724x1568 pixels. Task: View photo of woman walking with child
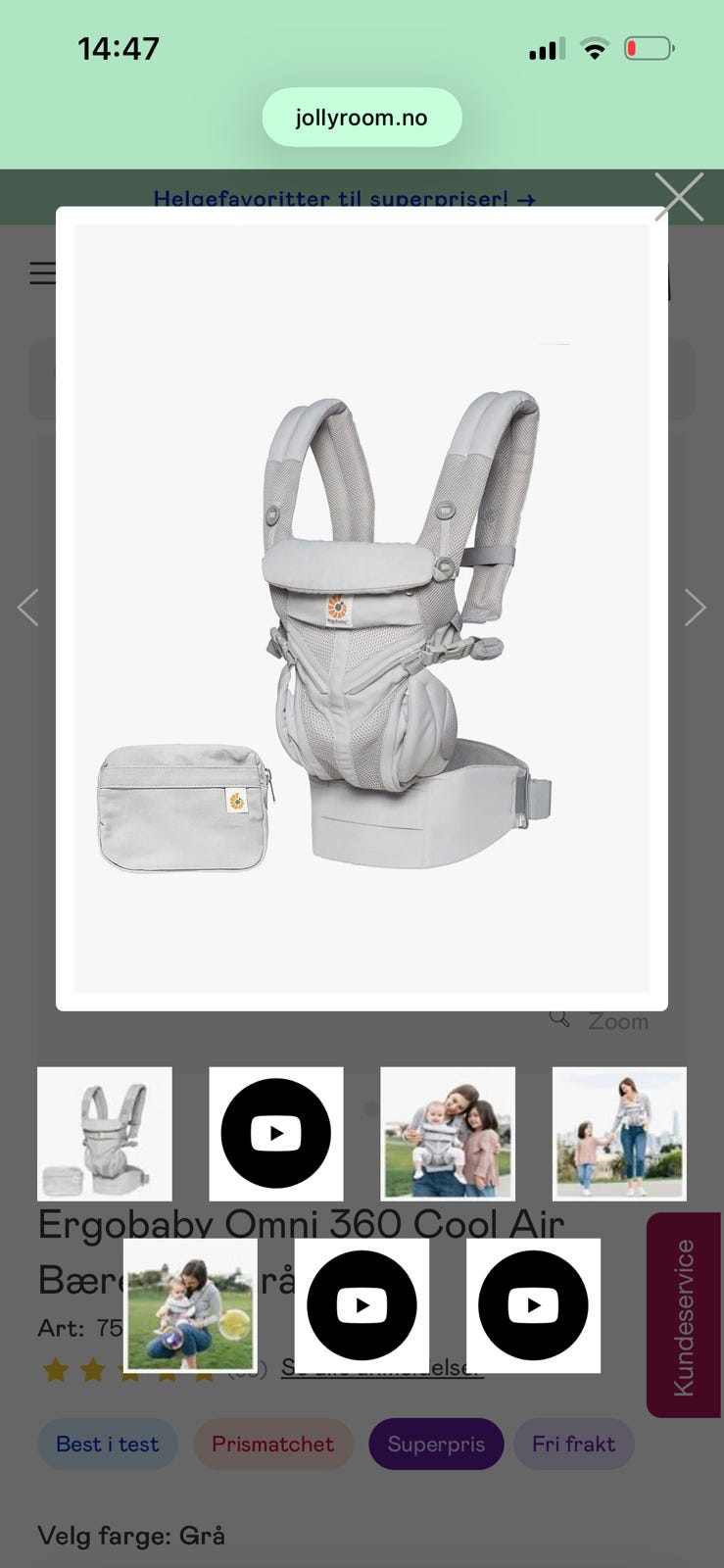pyautogui.click(x=619, y=1134)
